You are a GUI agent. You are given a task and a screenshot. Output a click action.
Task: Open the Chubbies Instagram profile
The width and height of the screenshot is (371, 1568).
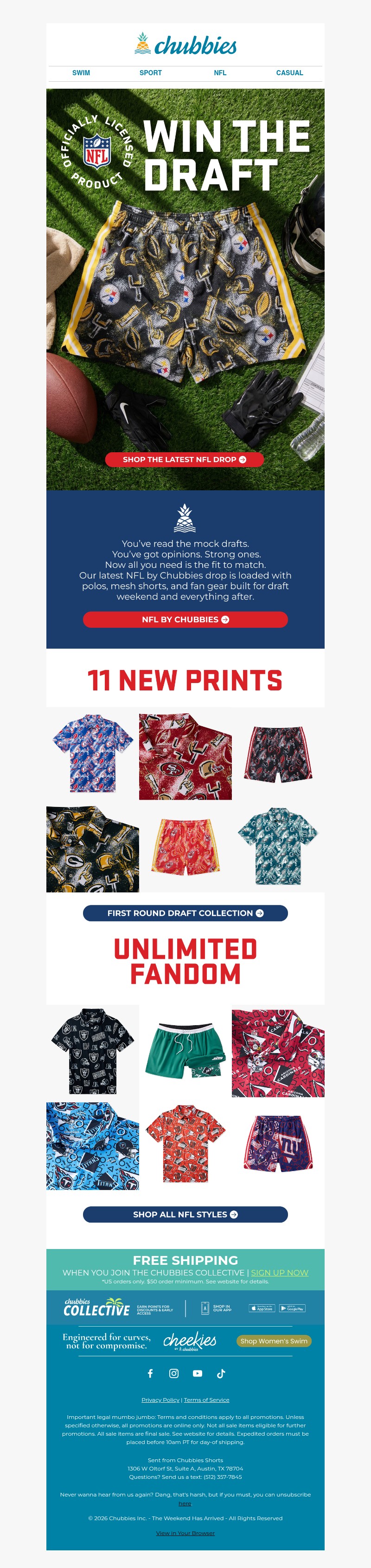[174, 1373]
